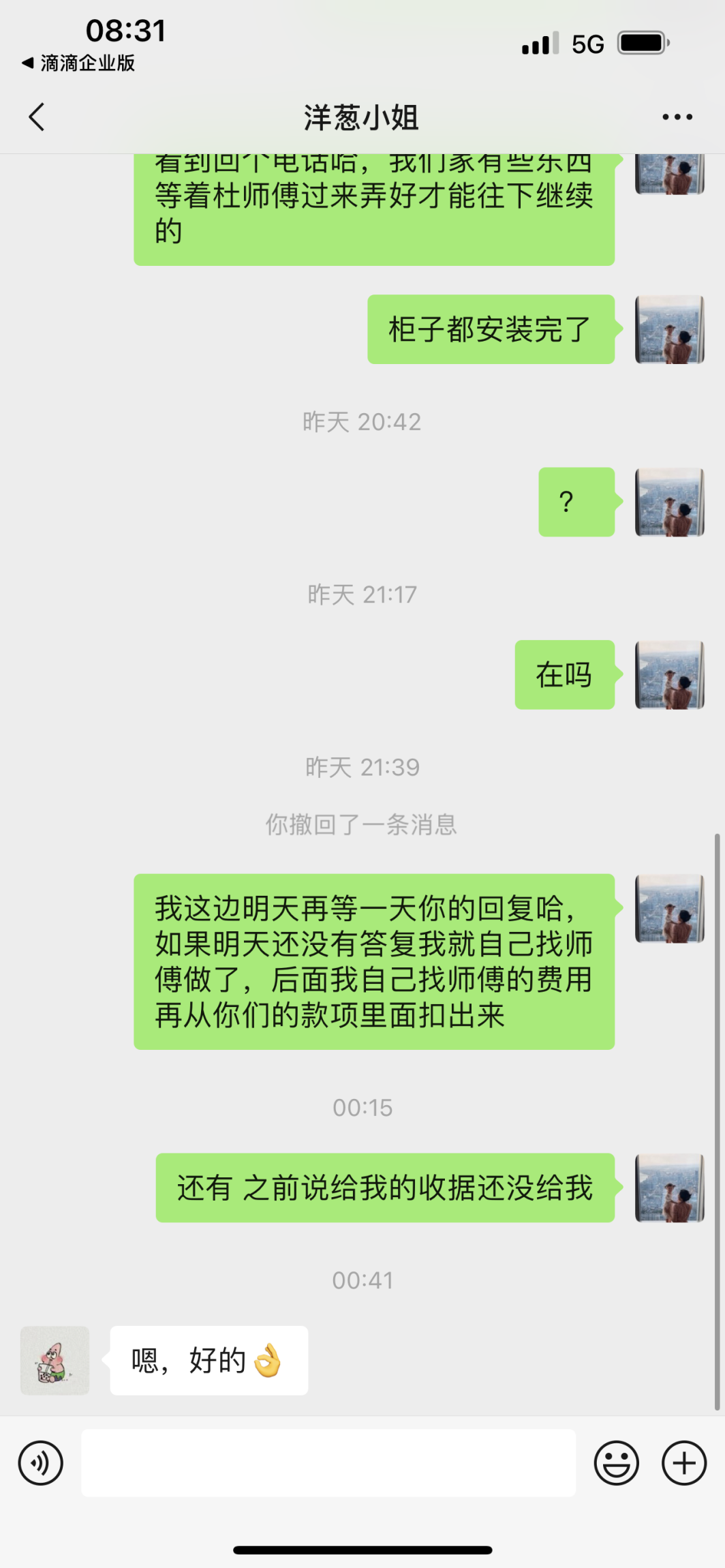Screen dimensions: 725x1568
Task: Tap my avatar beside 柜子都安装完了
Action: coord(669,329)
